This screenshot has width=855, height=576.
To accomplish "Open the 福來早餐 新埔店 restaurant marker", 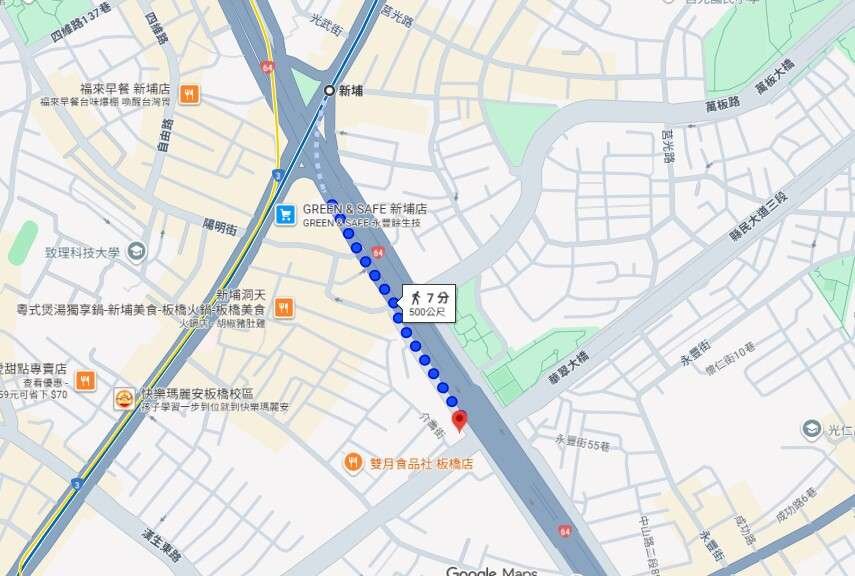I will coord(190,94).
